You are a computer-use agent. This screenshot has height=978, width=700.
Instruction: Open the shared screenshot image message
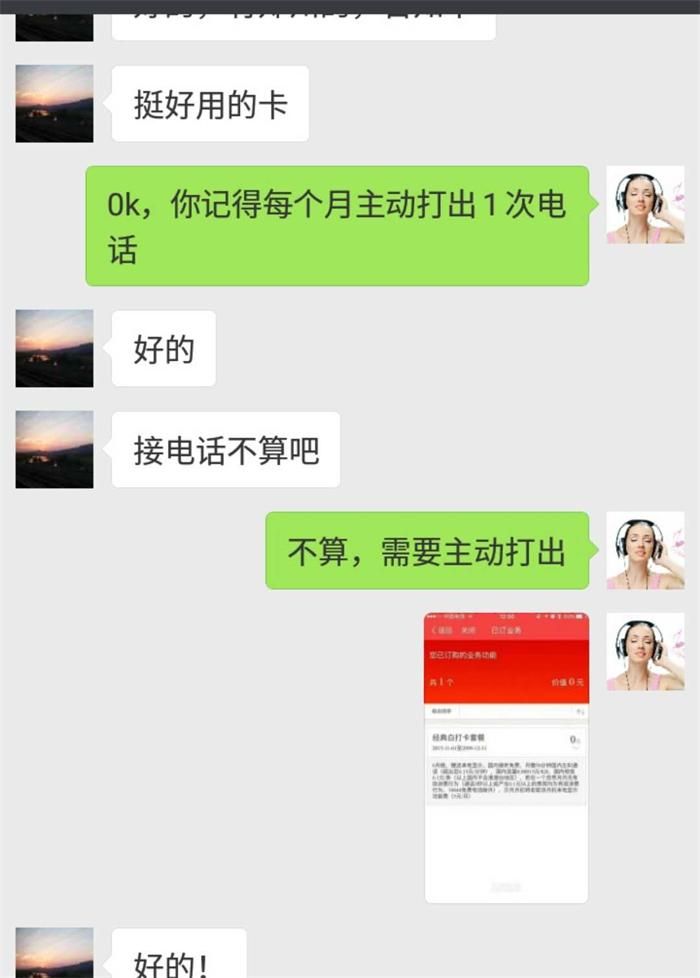506,757
